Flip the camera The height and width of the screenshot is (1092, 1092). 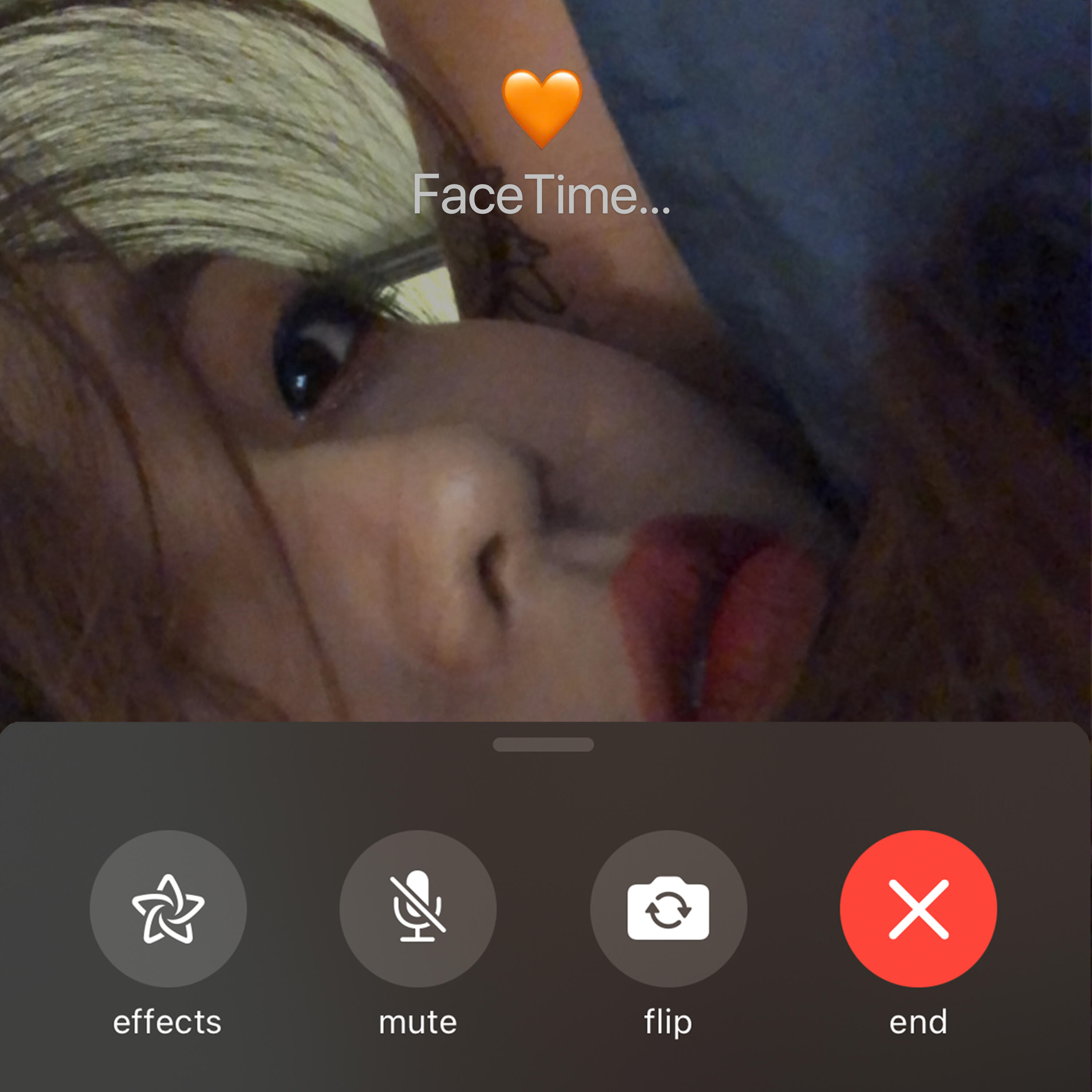coord(668,909)
